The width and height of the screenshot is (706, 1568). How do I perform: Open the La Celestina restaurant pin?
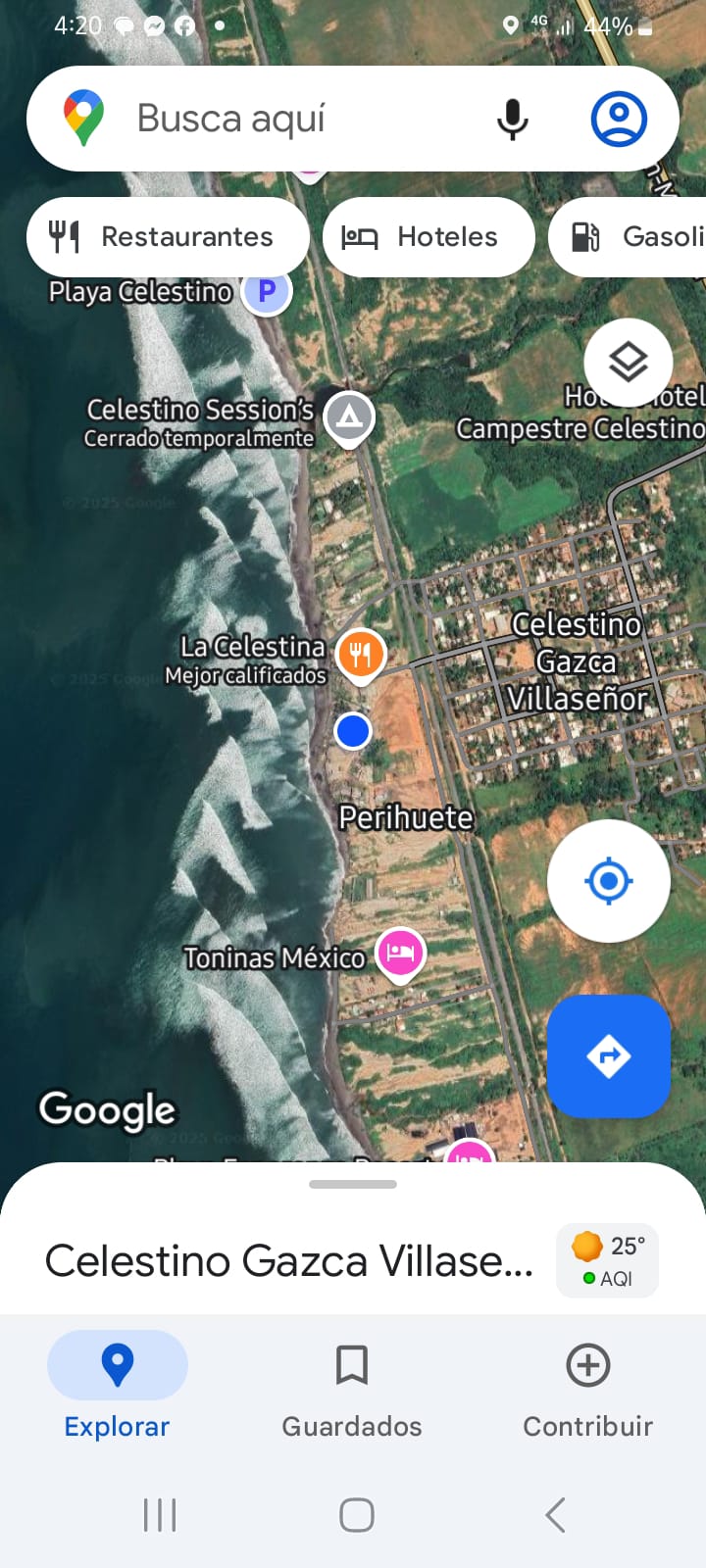coord(361,654)
